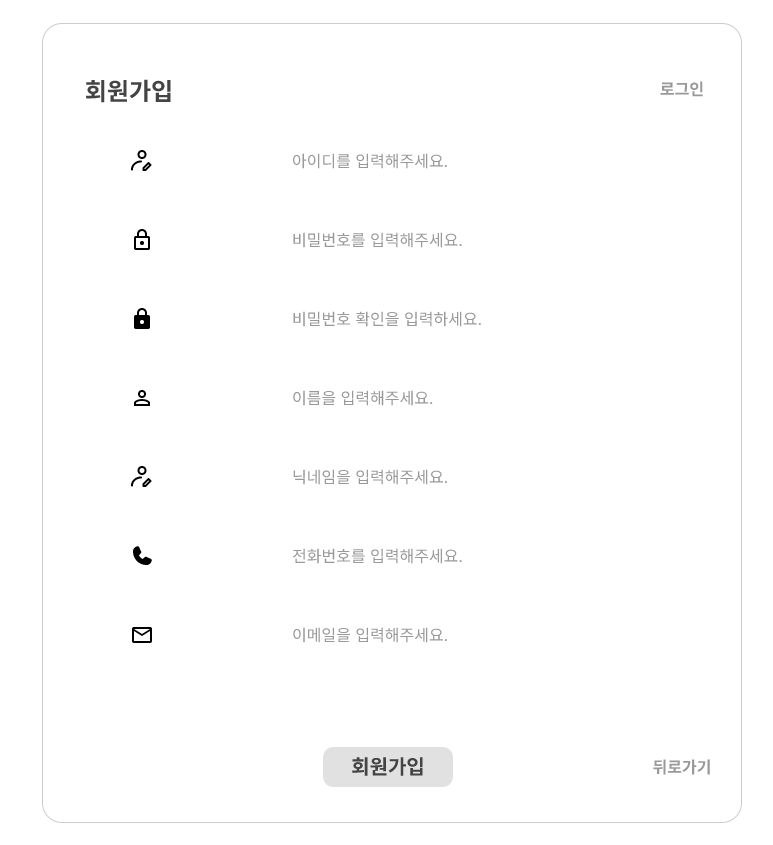Go back via 뒤로가기
773x845 pixels.
(681, 767)
